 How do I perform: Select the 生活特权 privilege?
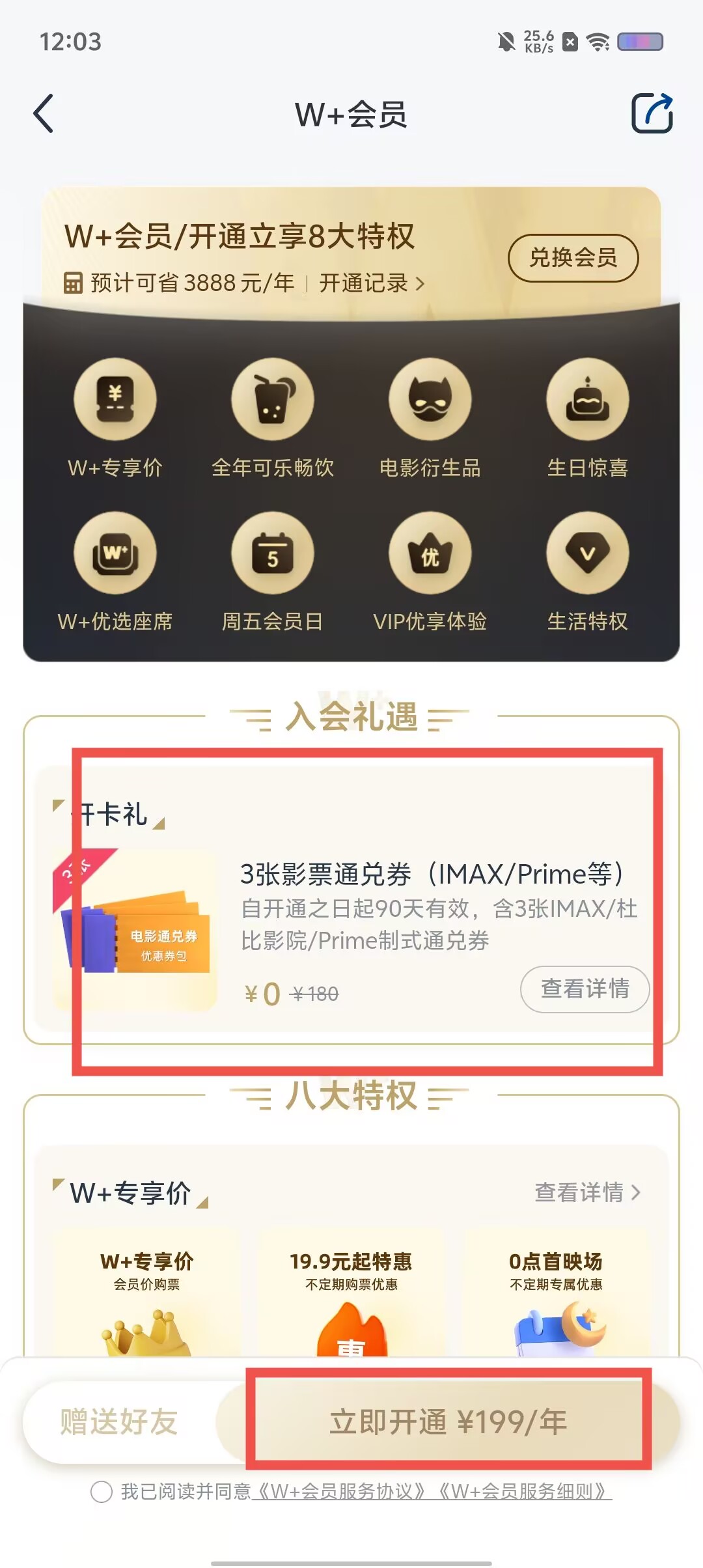click(x=587, y=553)
